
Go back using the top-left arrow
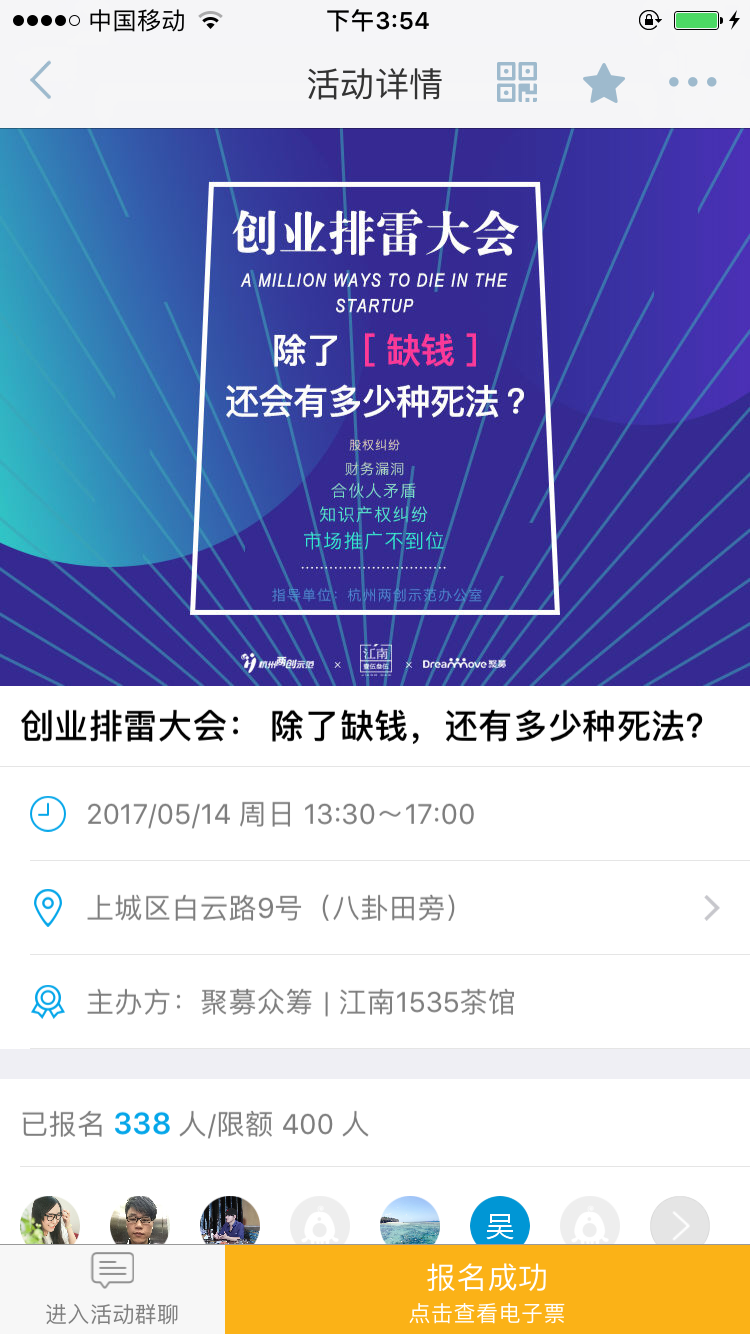(x=40, y=82)
